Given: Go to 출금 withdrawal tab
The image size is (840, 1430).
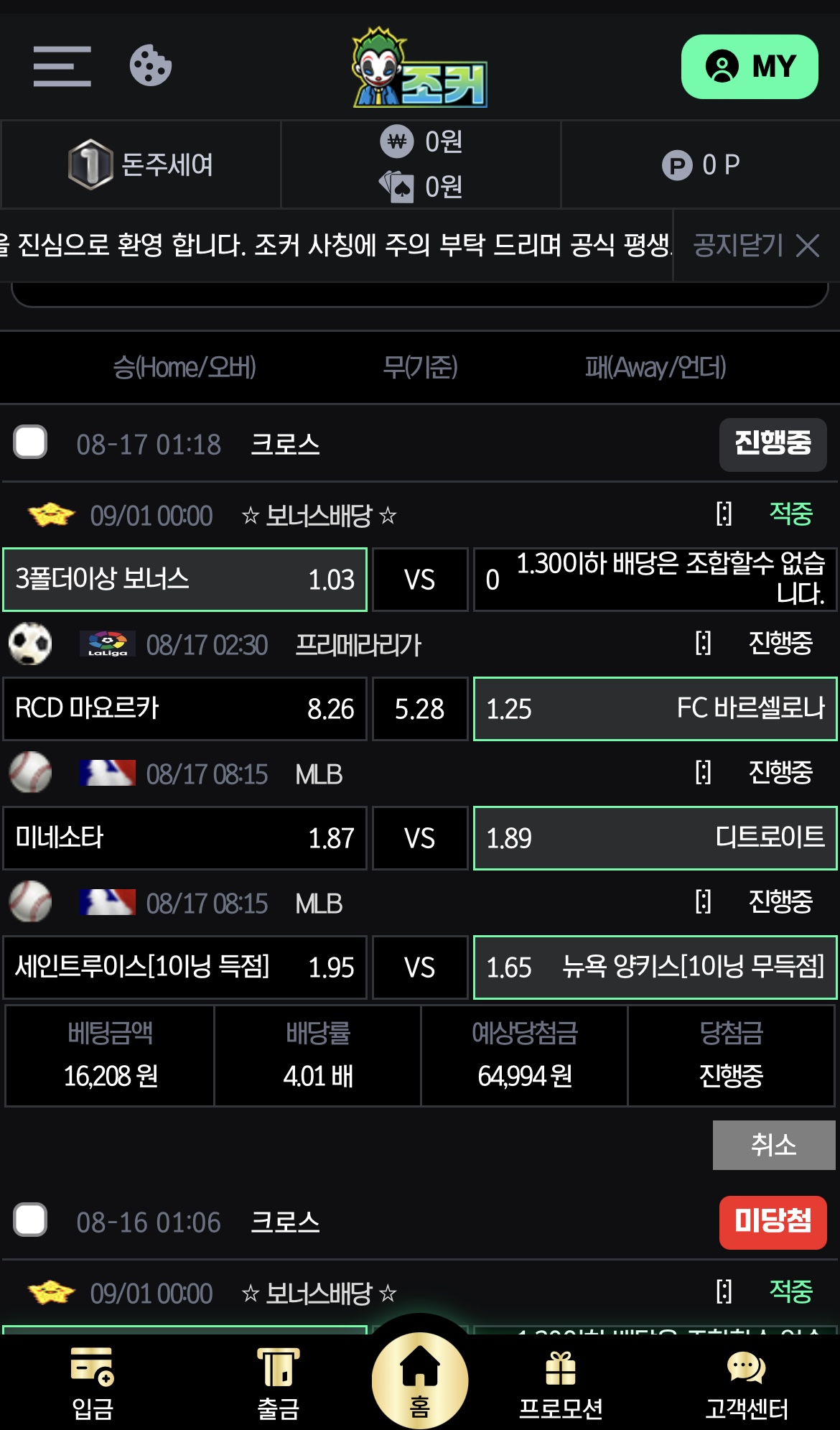Looking at the screenshot, I should point(278,1383).
